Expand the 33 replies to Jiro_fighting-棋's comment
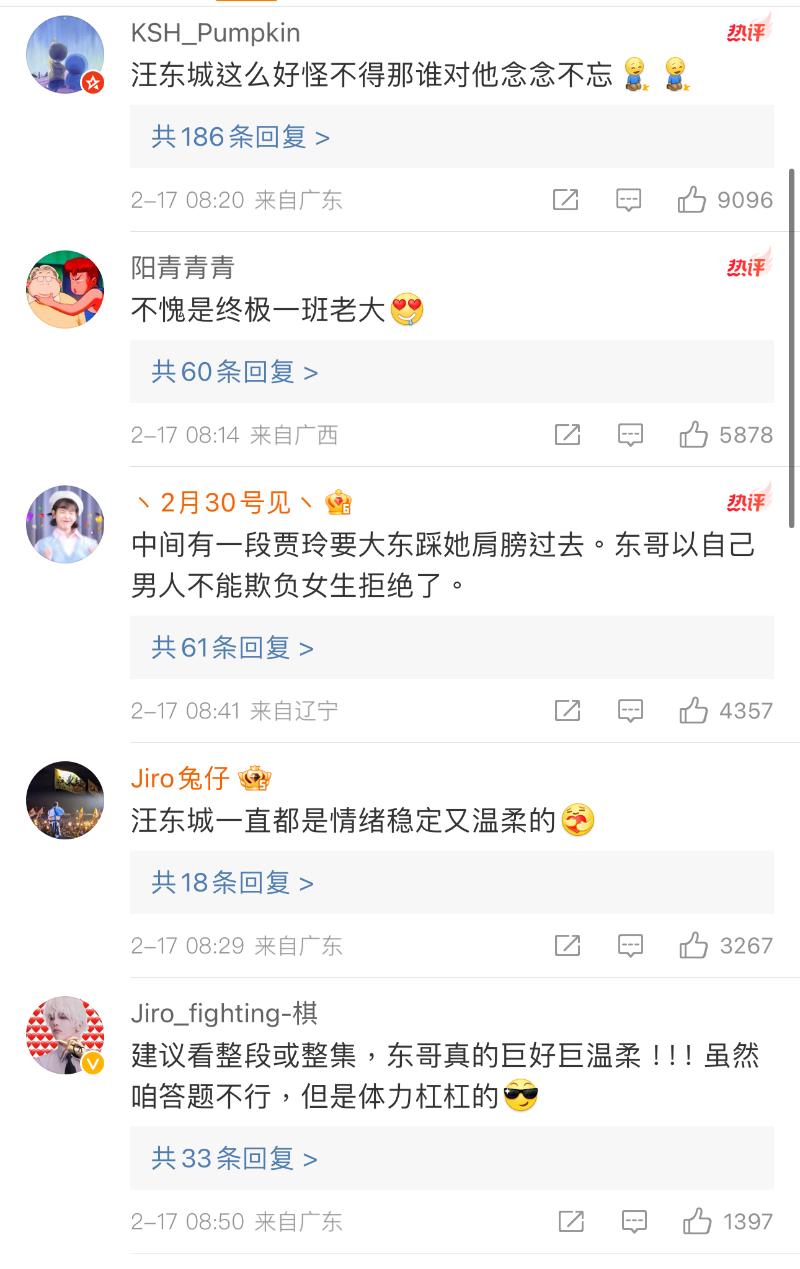This screenshot has height=1269, width=800. 234,1158
